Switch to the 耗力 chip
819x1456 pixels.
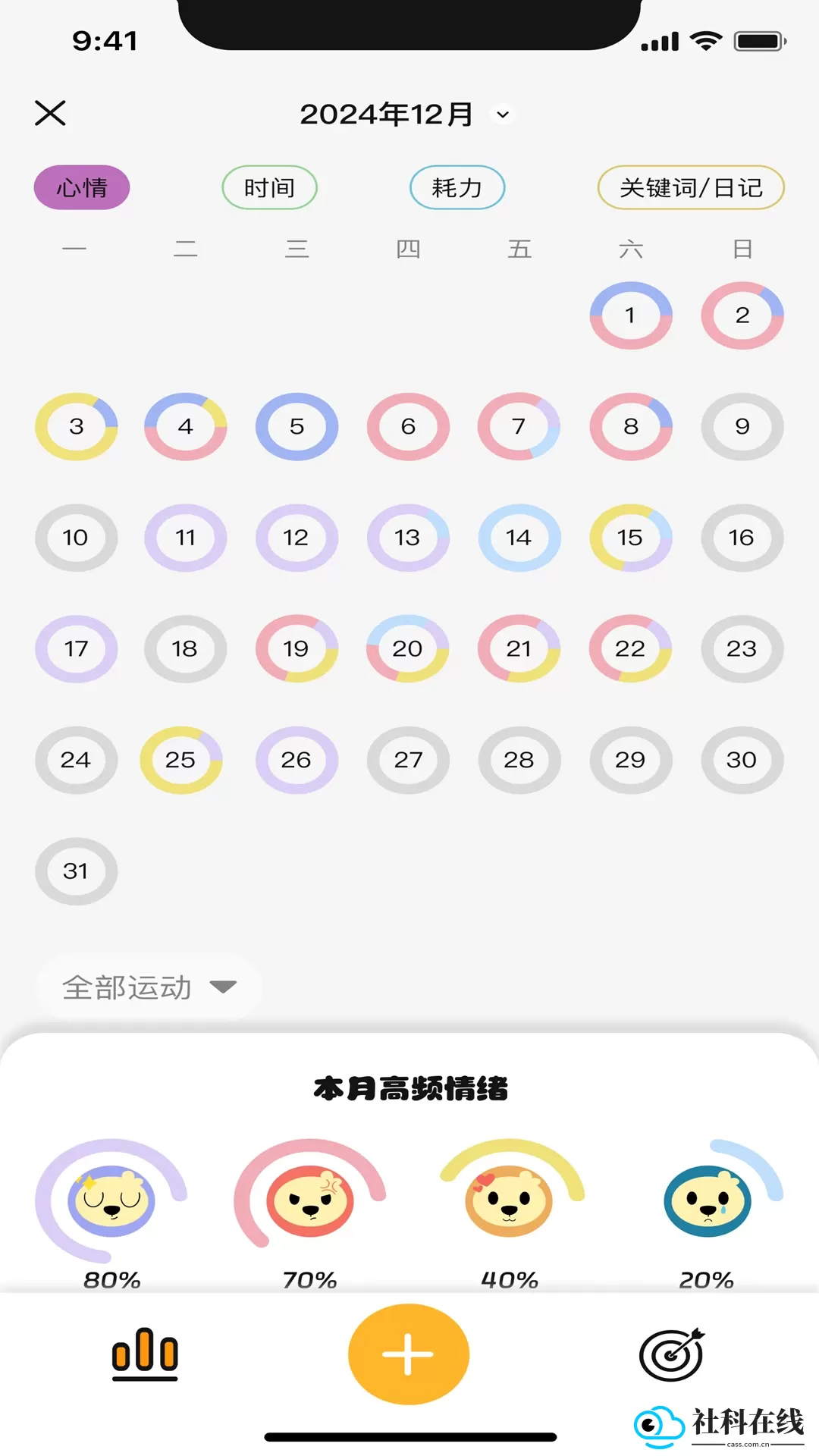pos(457,187)
